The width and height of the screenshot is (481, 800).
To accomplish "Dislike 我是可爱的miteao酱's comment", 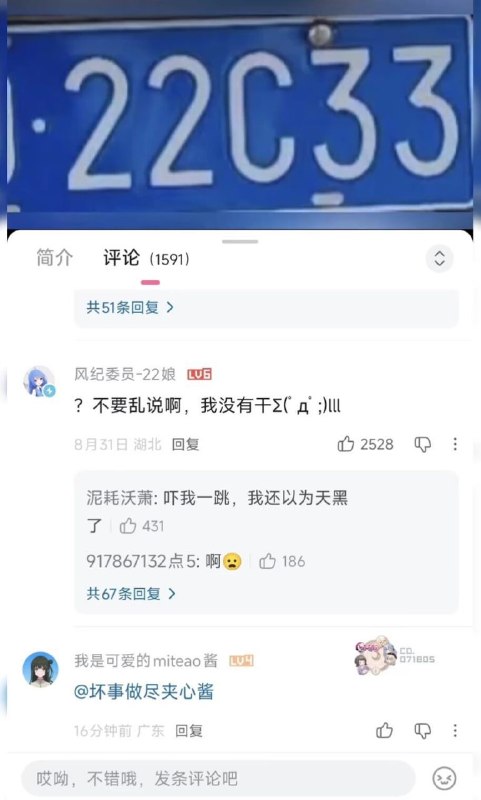I will point(422,731).
